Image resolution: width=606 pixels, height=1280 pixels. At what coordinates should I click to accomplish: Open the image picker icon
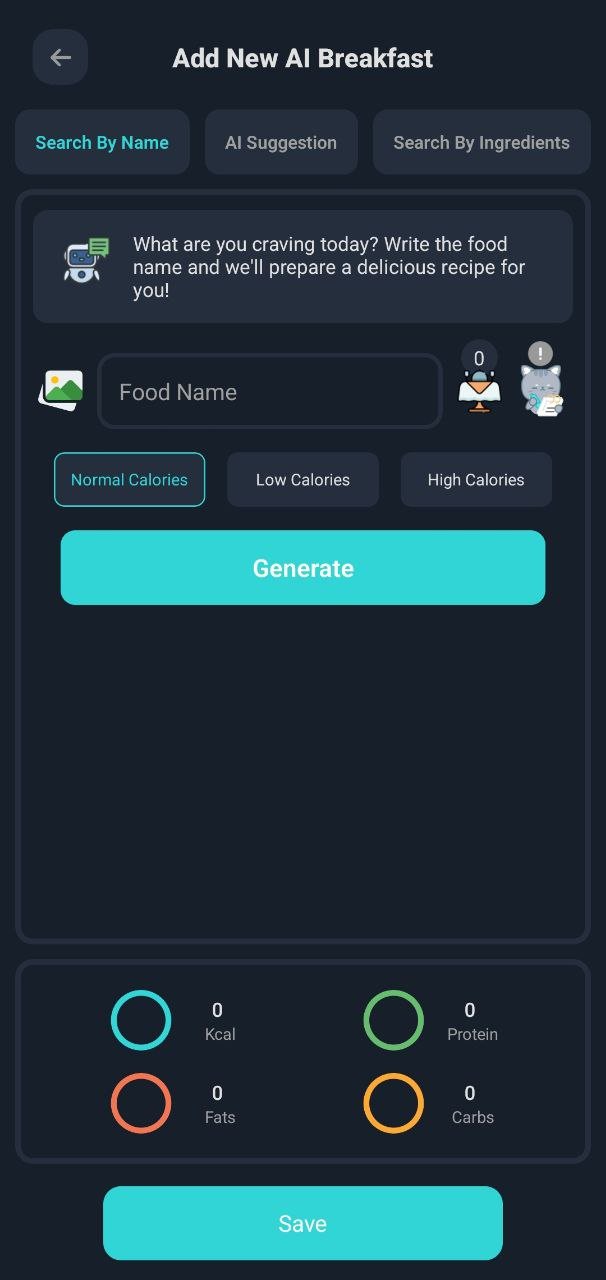[61, 390]
